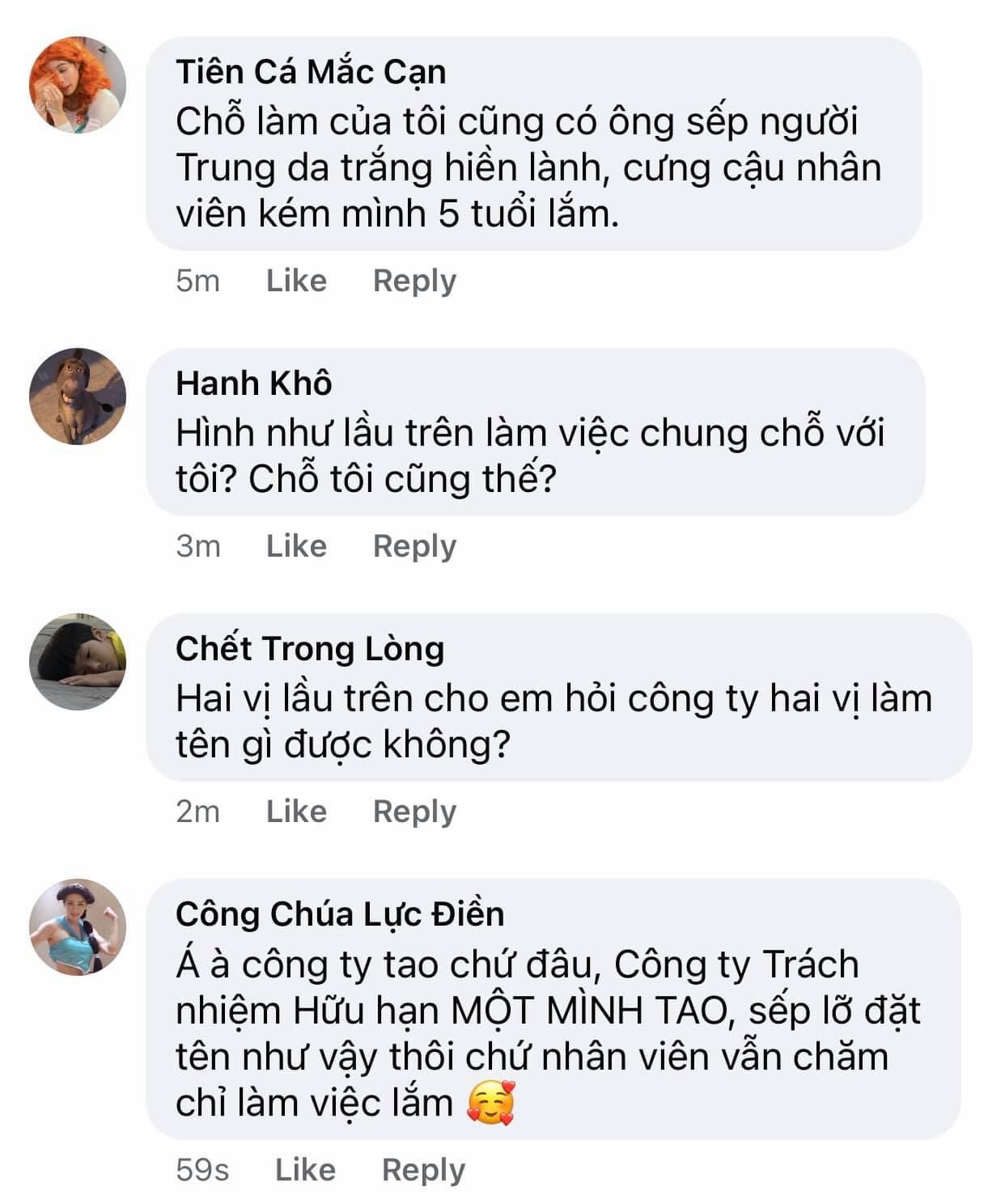
Task: Open profile via name Công Chúa Lực Điền
Action: point(340,914)
